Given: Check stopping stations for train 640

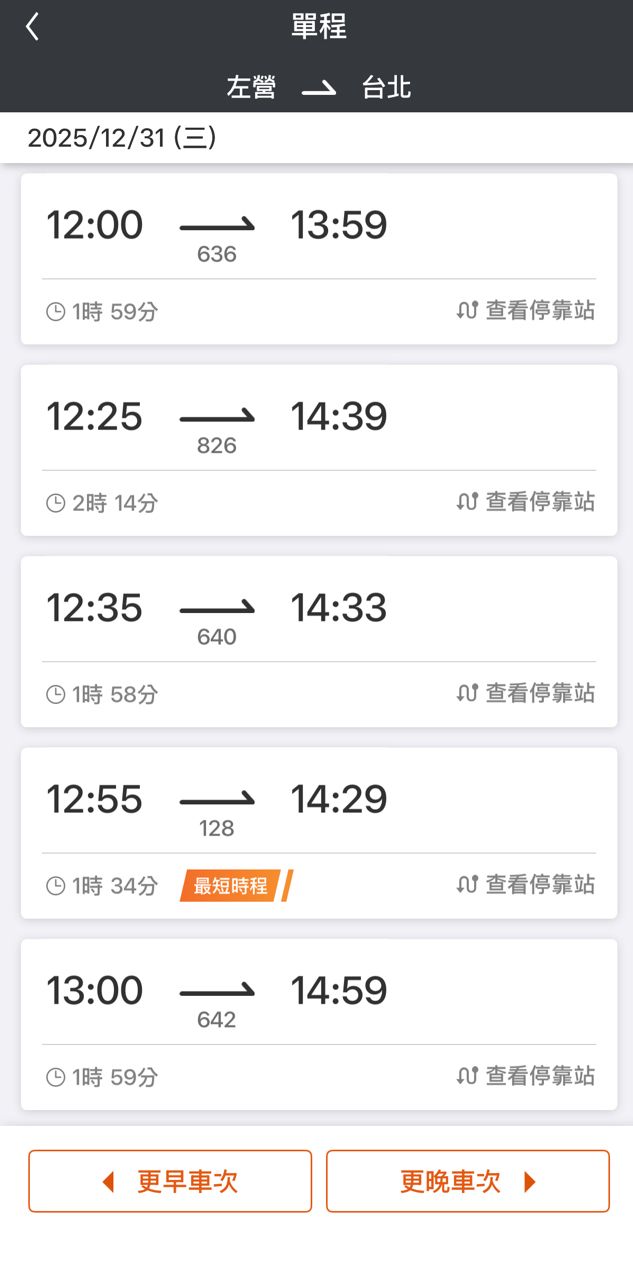Looking at the screenshot, I should pyautogui.click(x=526, y=693).
